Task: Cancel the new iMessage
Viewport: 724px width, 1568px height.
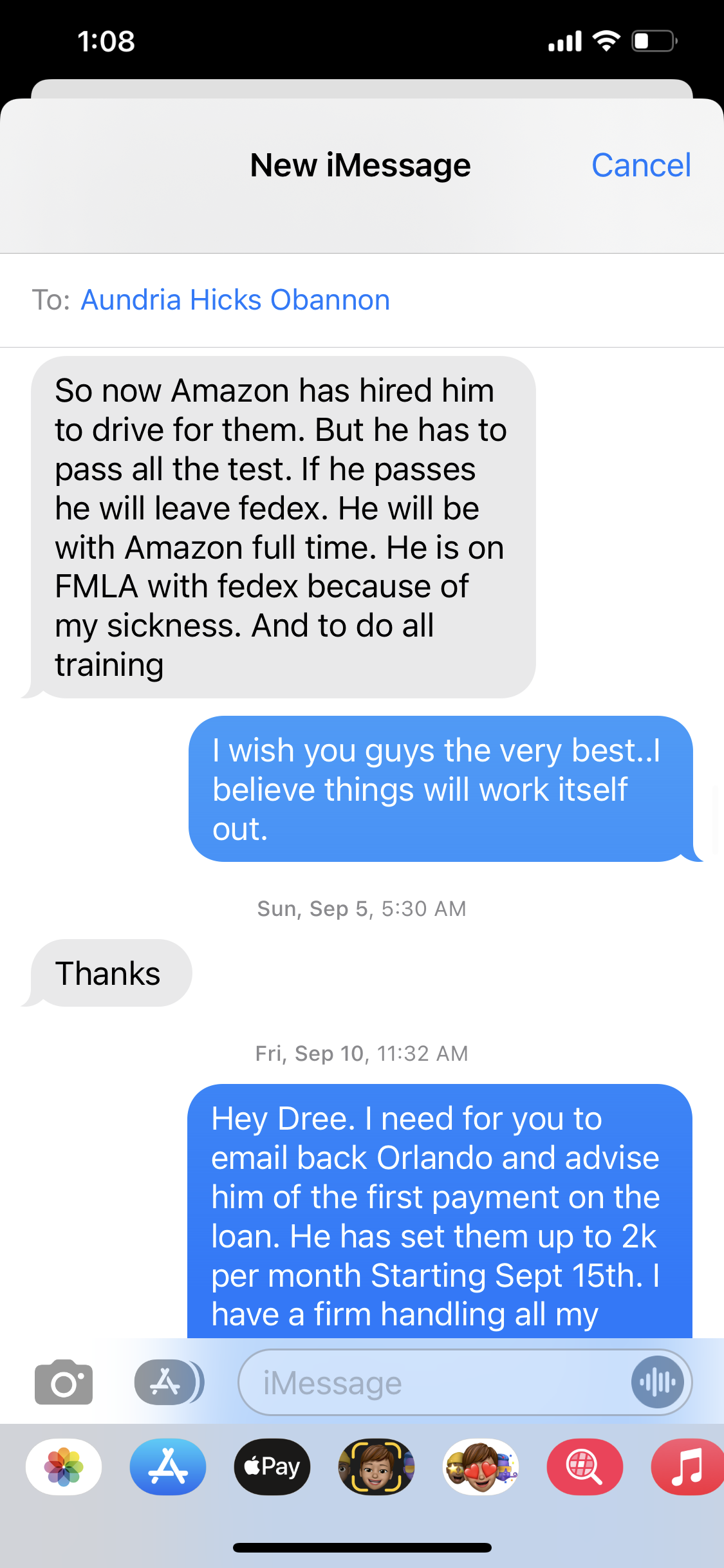Action: click(641, 165)
